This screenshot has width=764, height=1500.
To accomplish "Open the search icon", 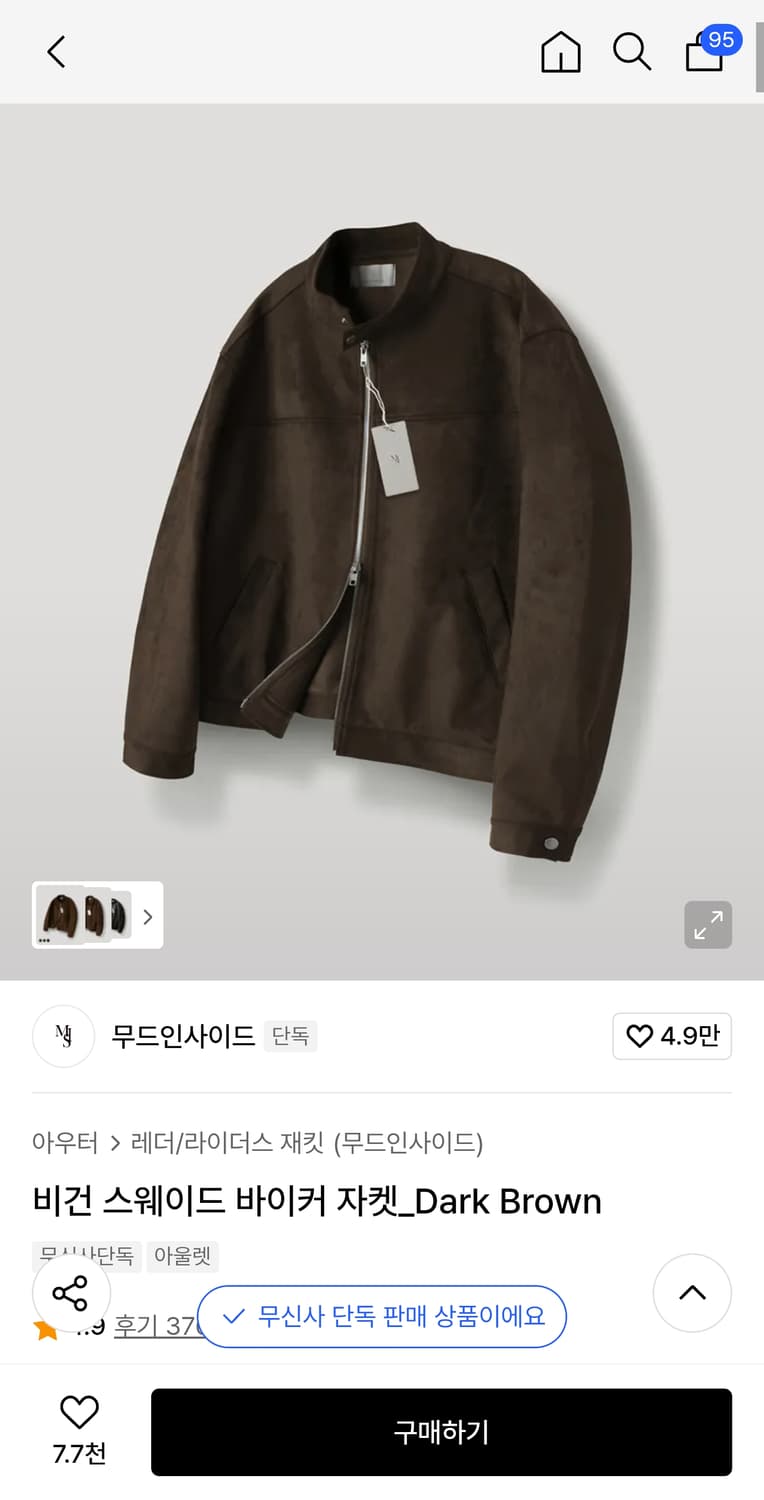I will pyautogui.click(x=632, y=52).
